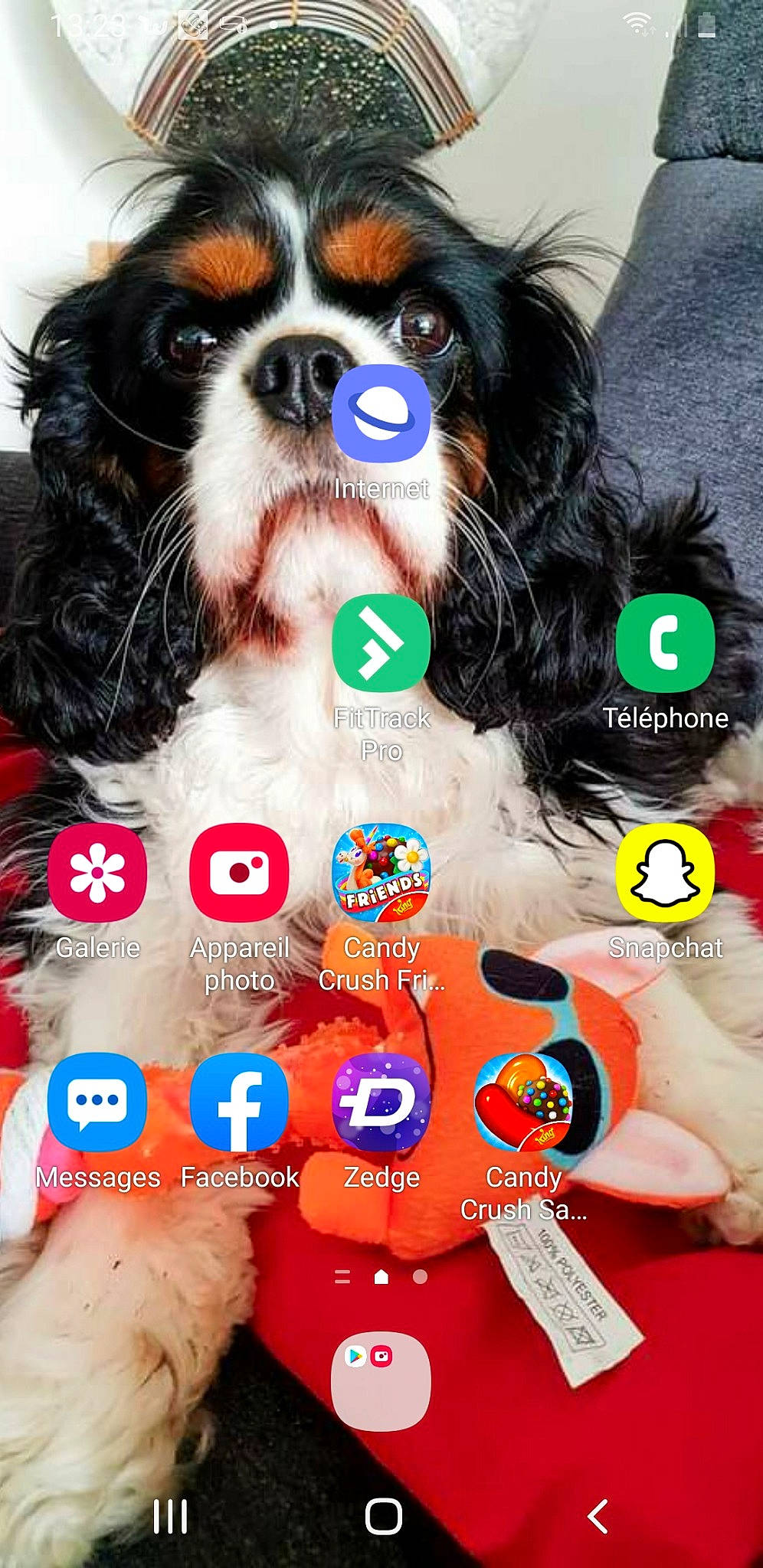Tap the system back arrow
The height and width of the screenshot is (1568, 763).
(x=598, y=1516)
